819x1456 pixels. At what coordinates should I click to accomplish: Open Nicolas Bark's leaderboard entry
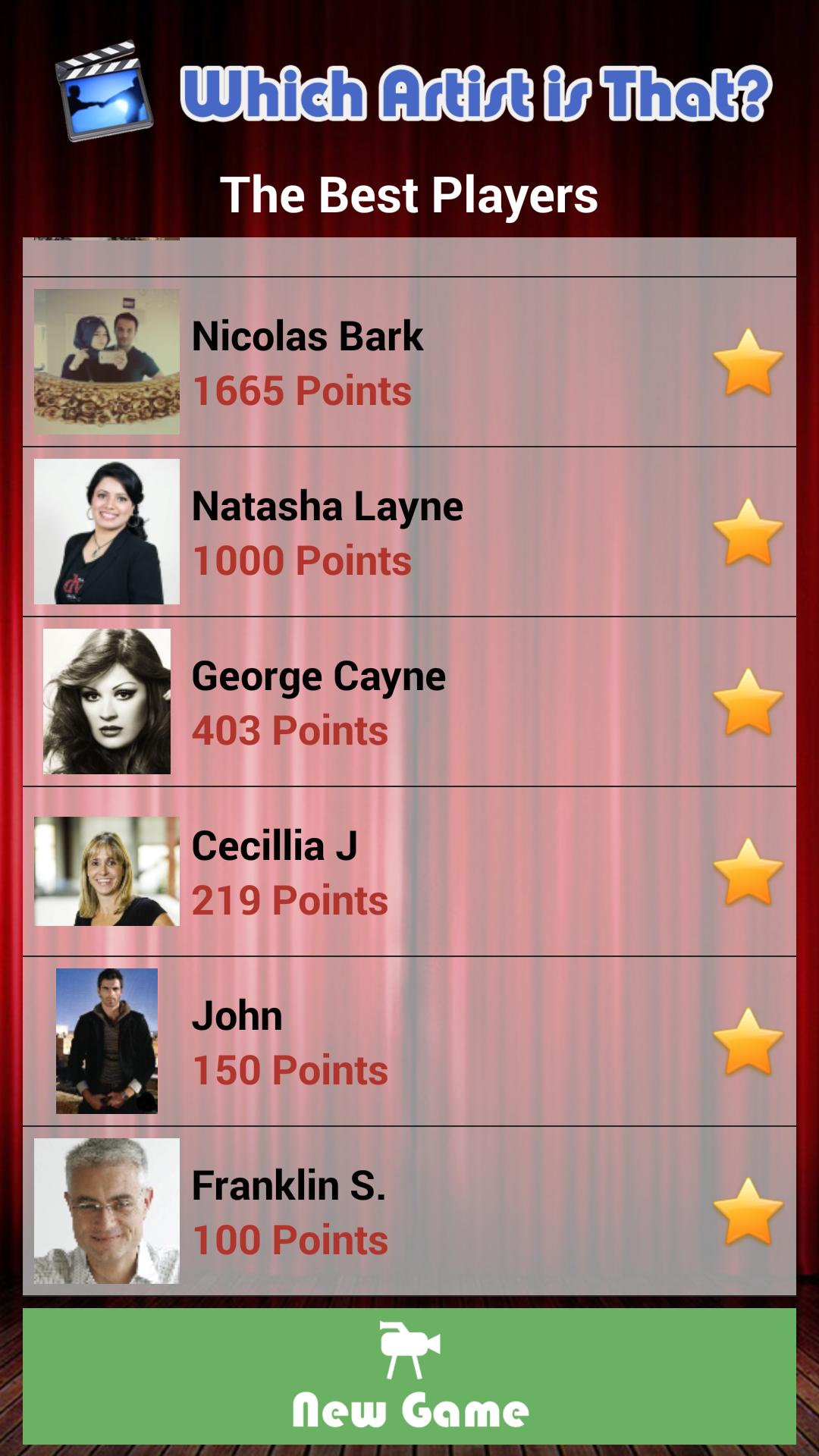coord(409,362)
